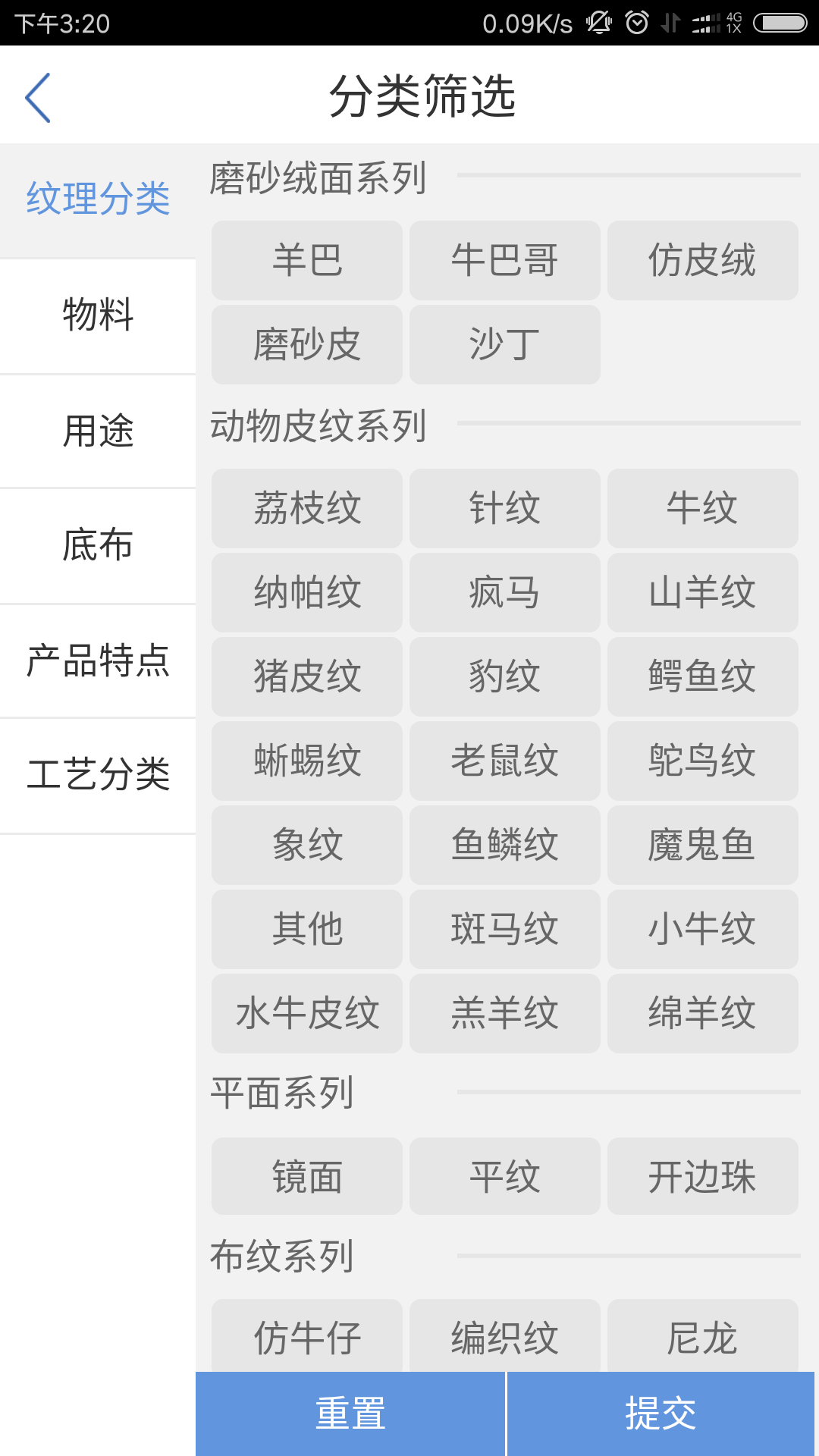Select 水牛皮纹 chip
This screenshot has height=1456, width=819.
307,1013
